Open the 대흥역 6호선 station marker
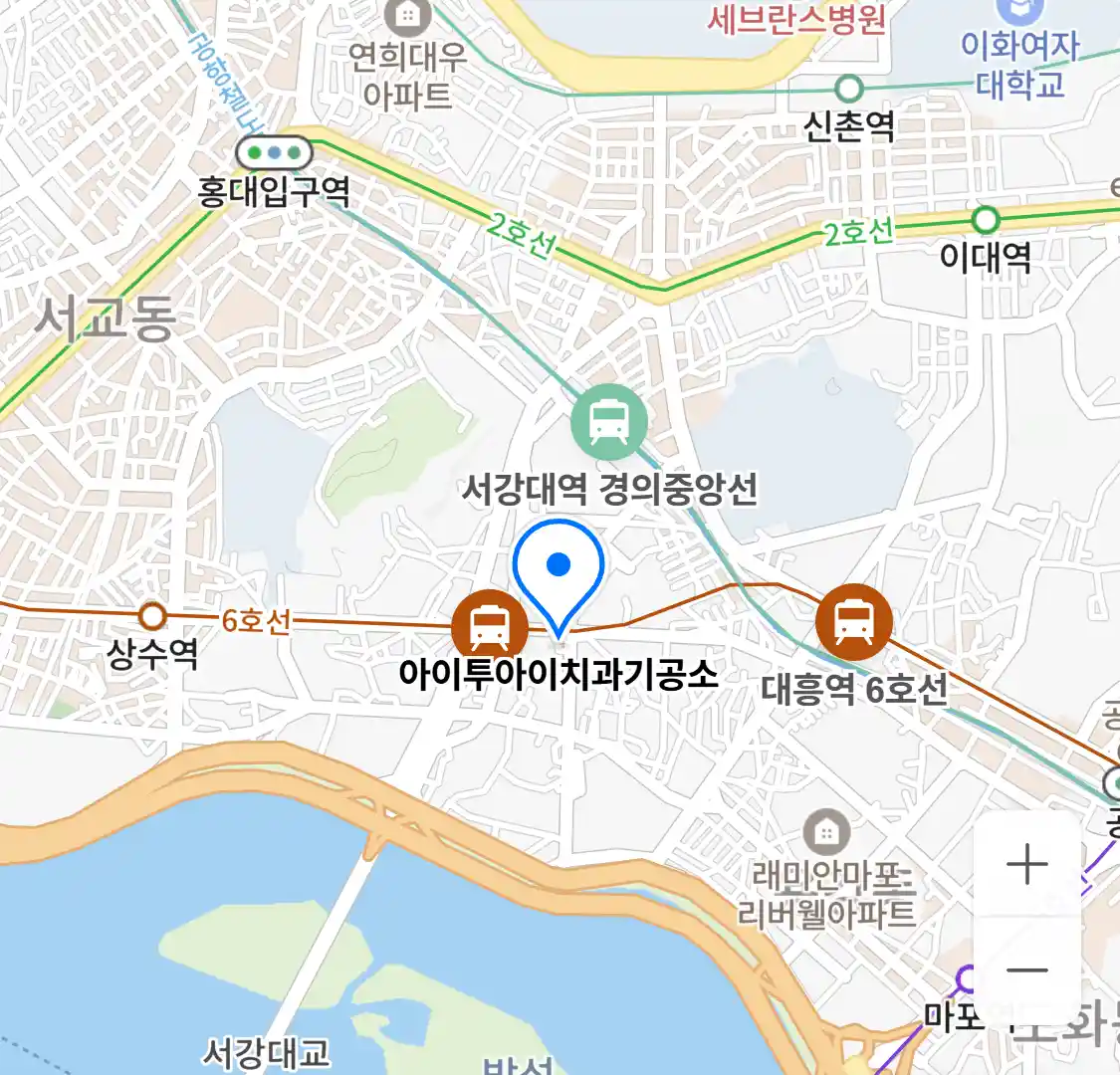This screenshot has width=1120, height=1075. [x=853, y=622]
